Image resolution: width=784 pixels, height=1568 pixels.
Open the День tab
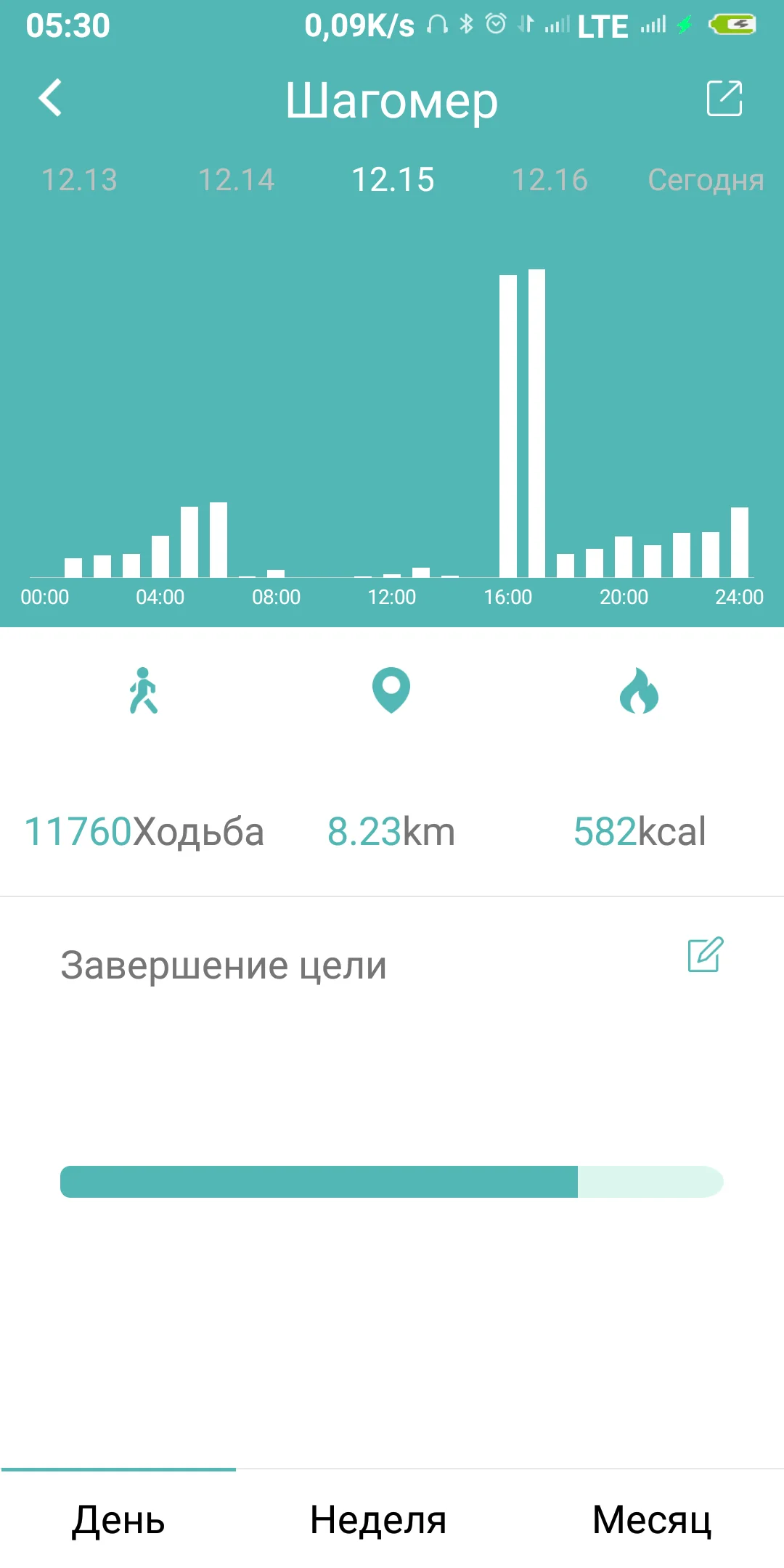(118, 1519)
